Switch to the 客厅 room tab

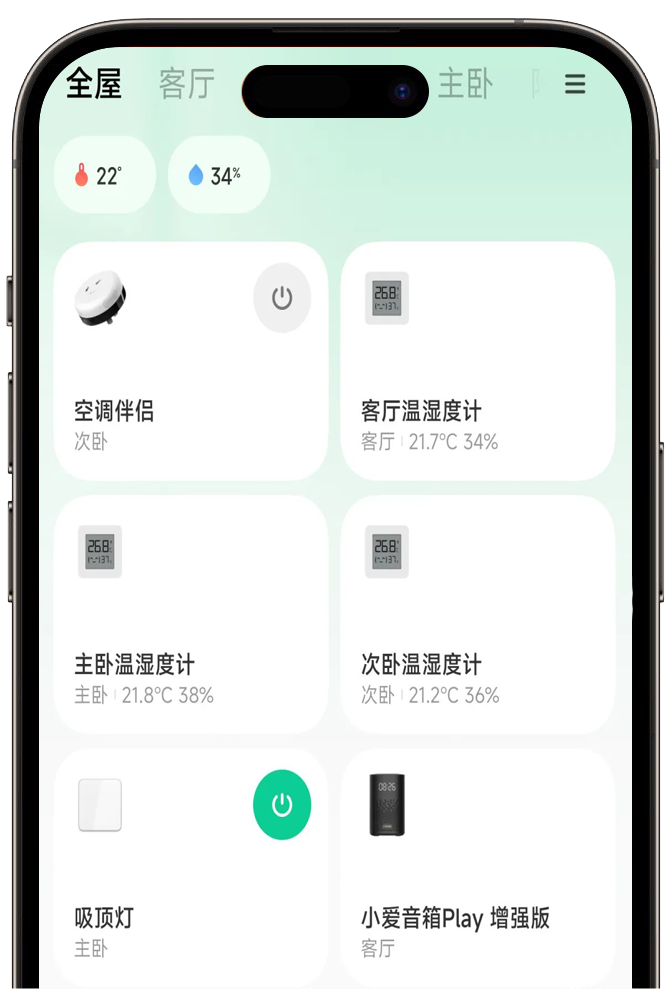coord(186,85)
